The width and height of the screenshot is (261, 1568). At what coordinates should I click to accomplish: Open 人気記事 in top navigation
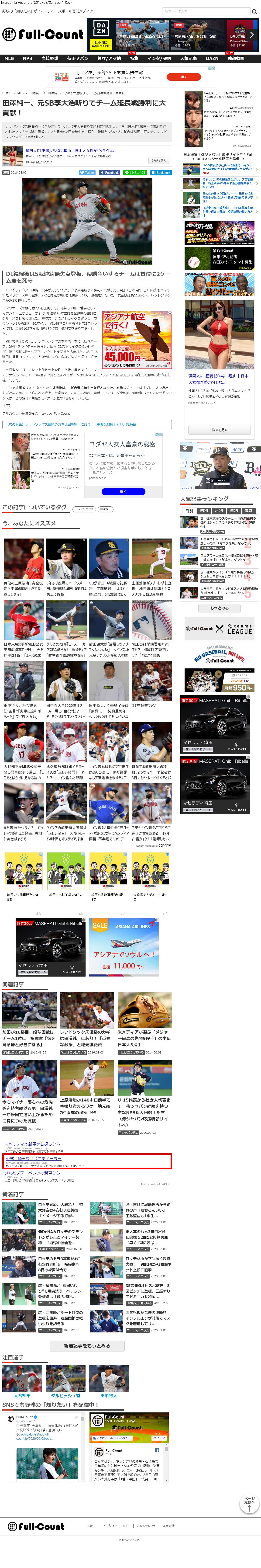click(189, 59)
